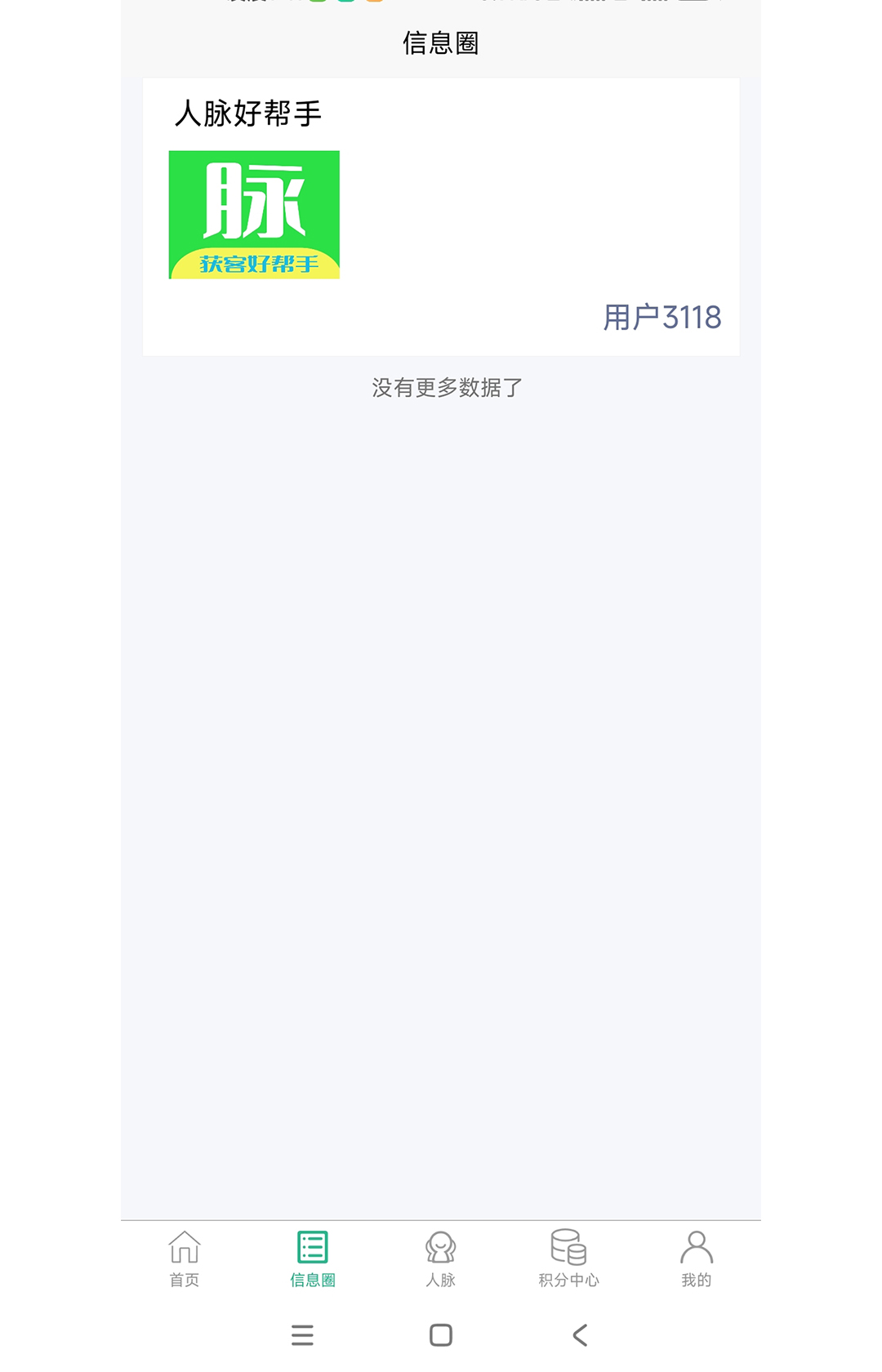Open the 首页 tab

pyautogui.click(x=185, y=1258)
